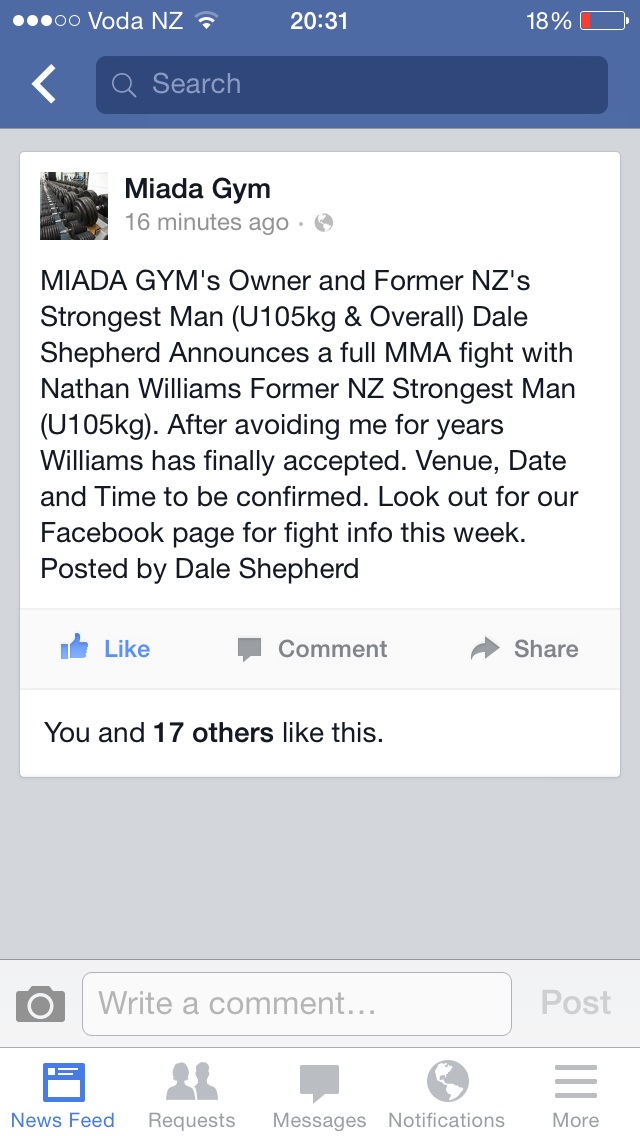Screen dimensions: 640x1136
Task: Go back with the top-left arrow
Action: point(44,85)
